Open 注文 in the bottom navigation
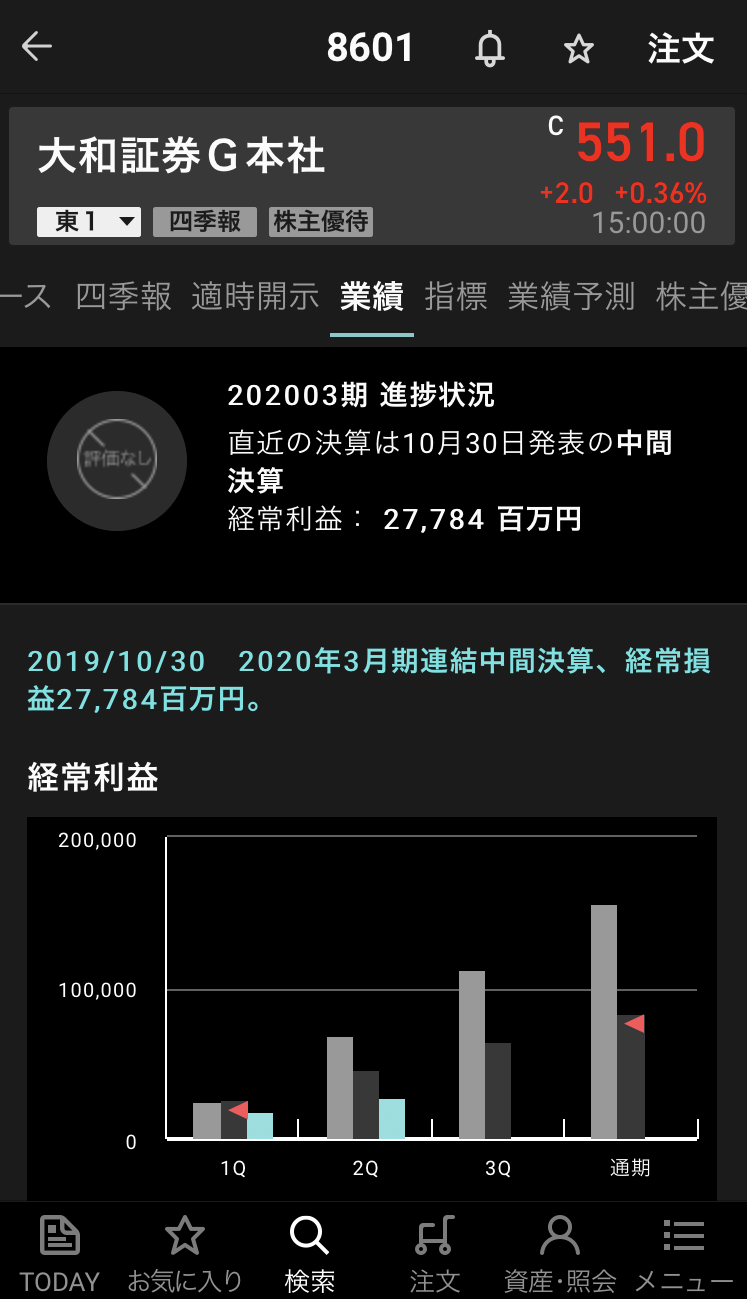This screenshot has height=1299, width=747. [434, 1252]
